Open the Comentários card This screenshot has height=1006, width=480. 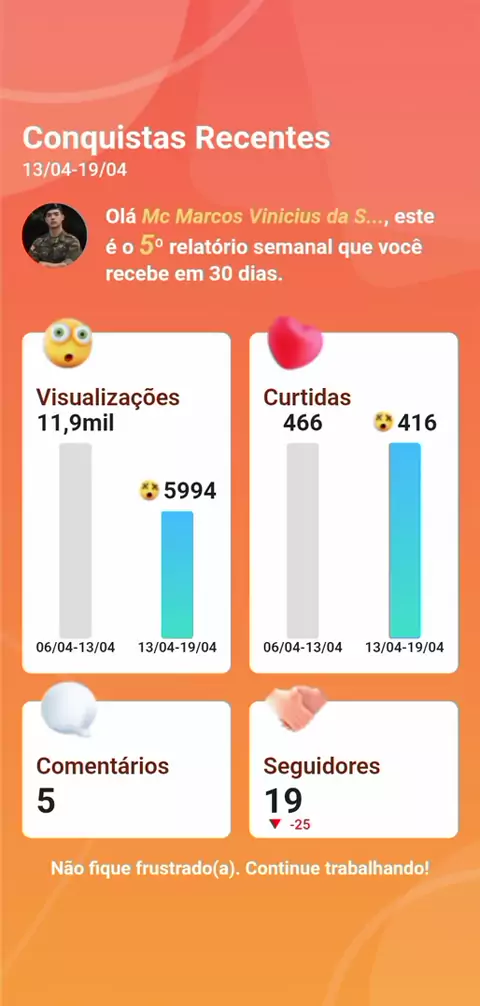[126, 769]
